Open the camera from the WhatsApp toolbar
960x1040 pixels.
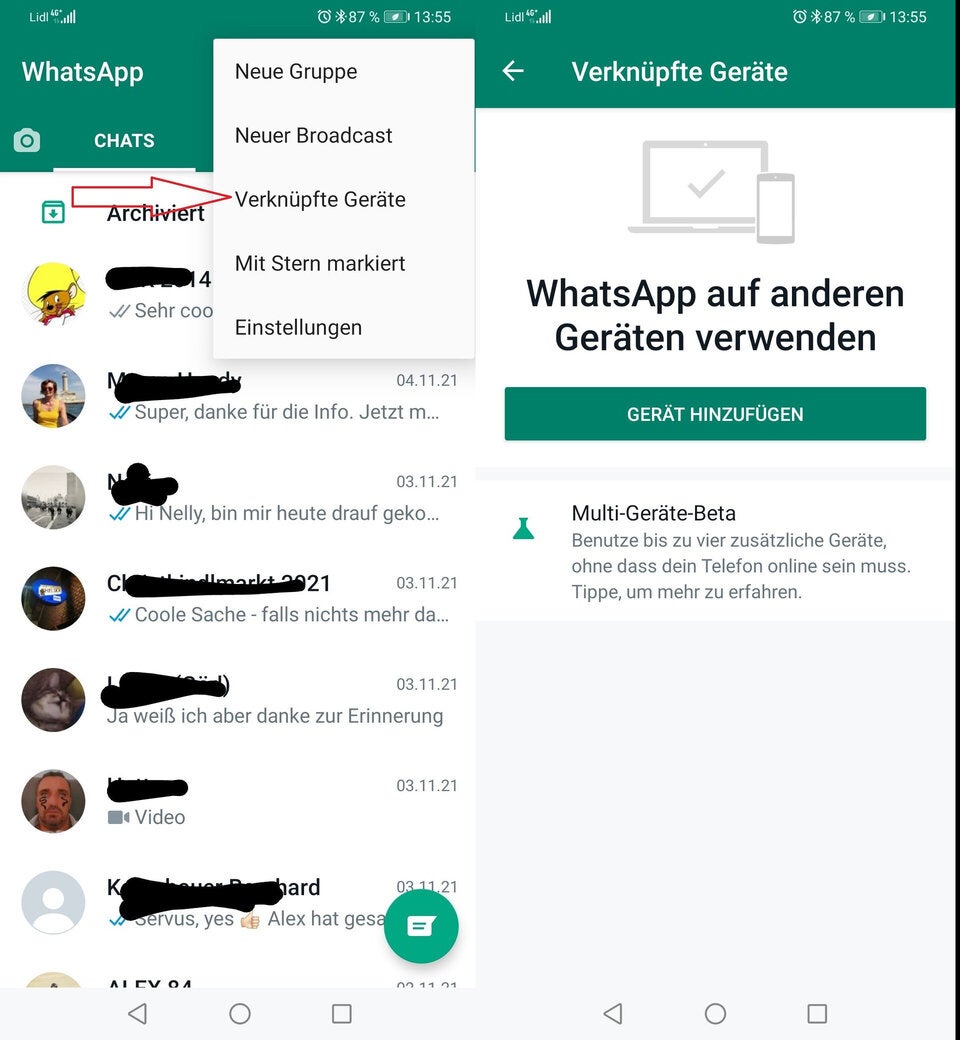[26, 140]
